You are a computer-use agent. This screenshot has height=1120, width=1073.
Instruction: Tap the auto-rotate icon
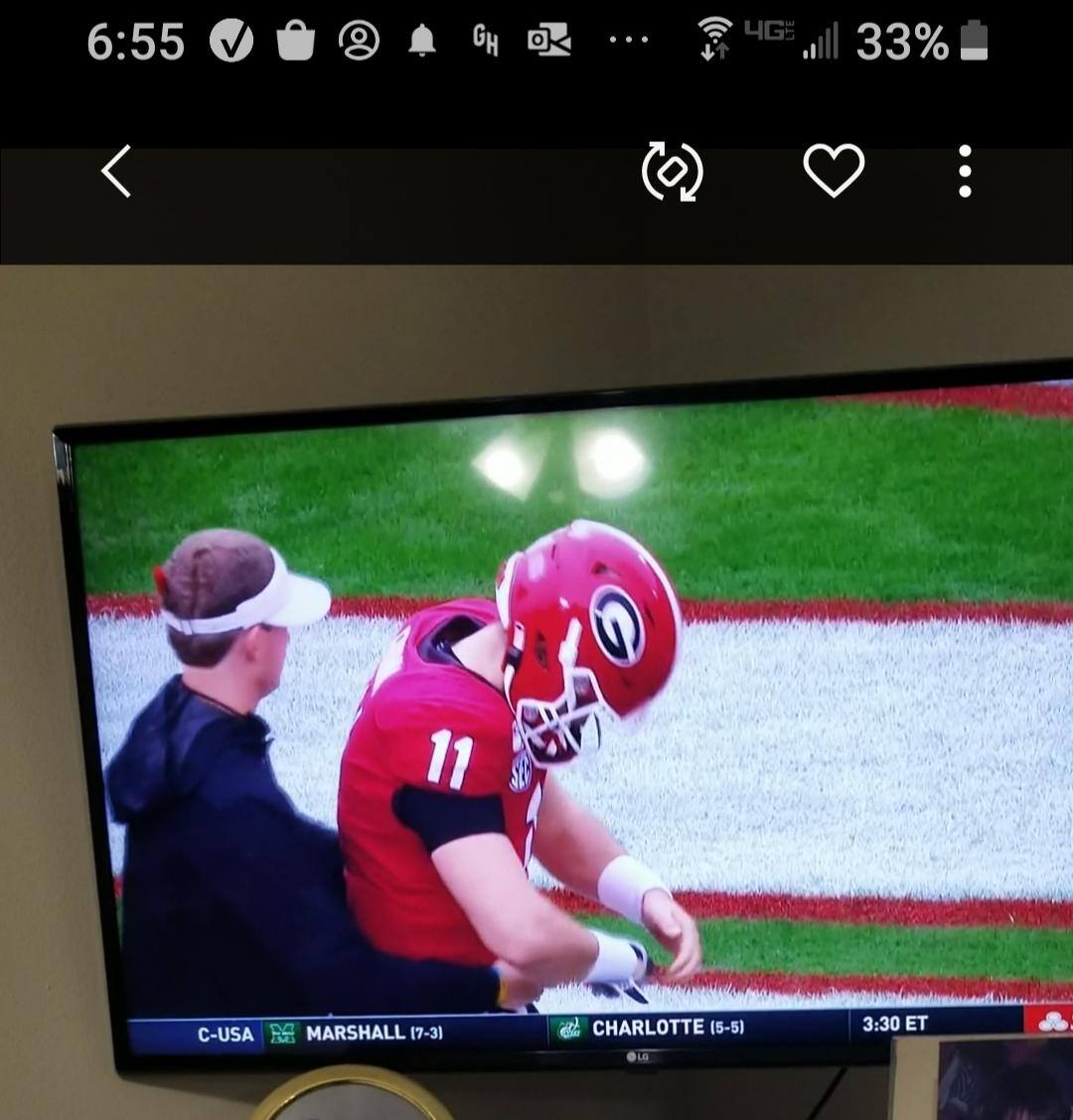pos(673,171)
